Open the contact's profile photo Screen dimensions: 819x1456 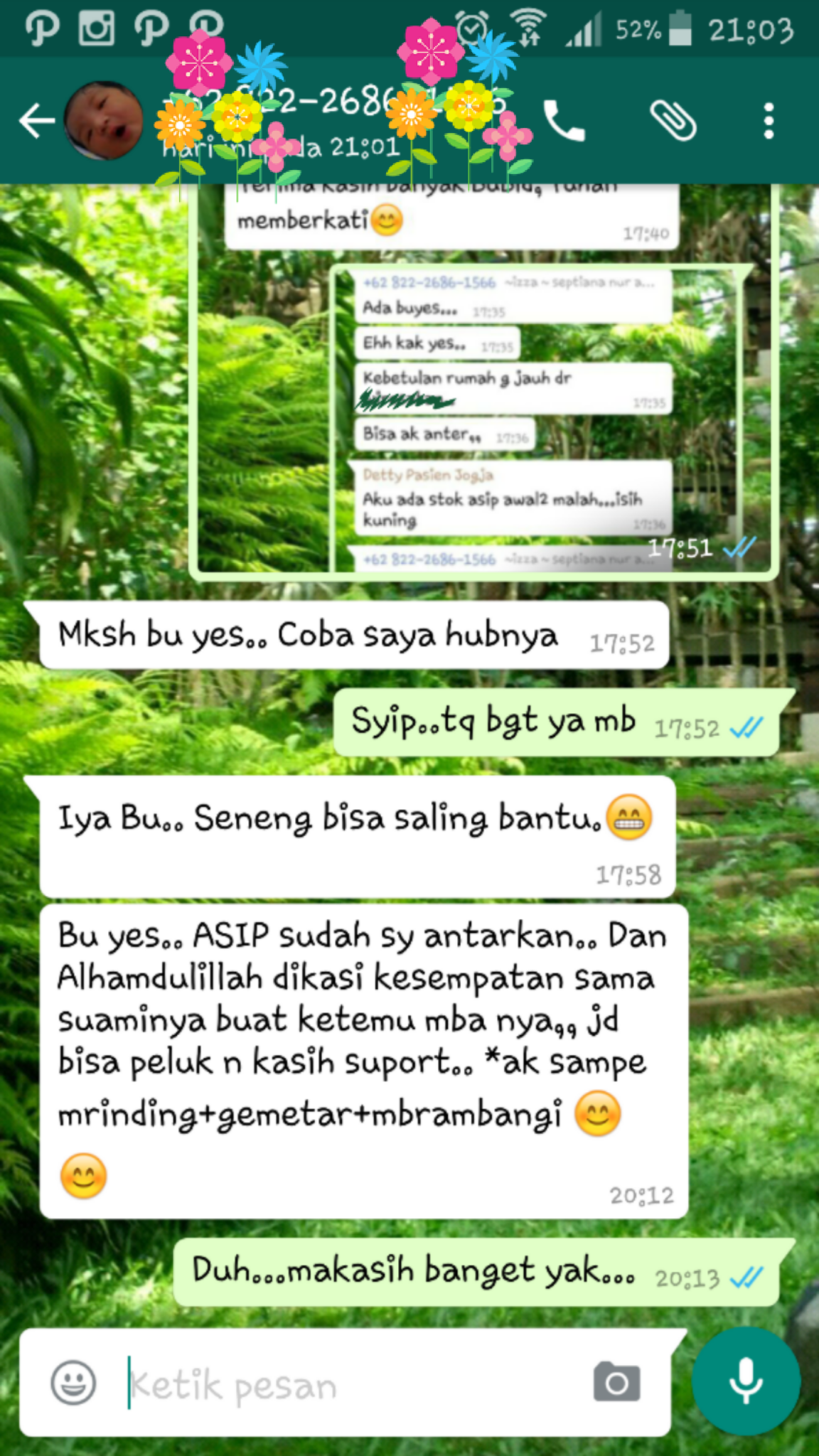(104, 121)
